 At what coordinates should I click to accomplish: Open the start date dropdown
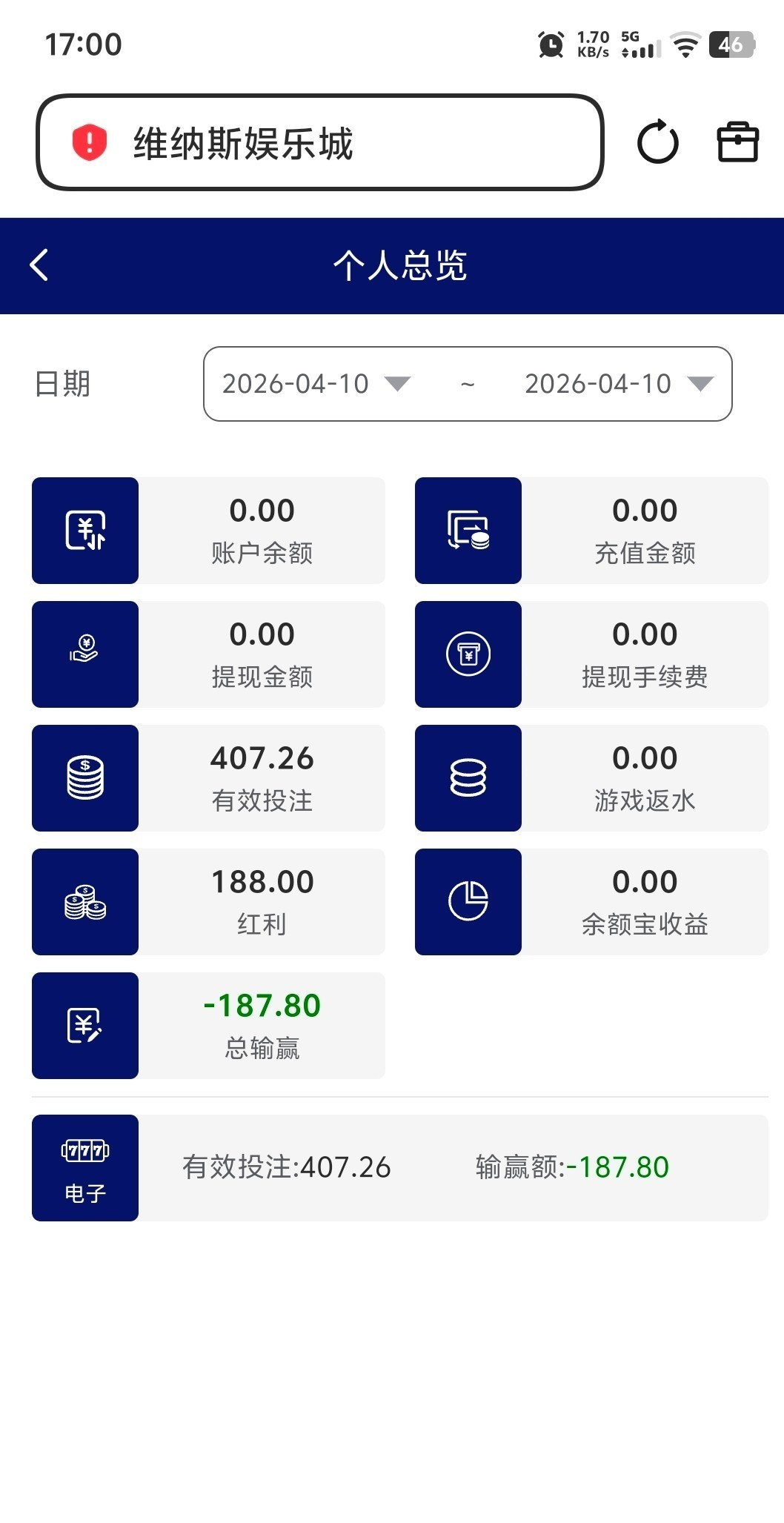[316, 384]
